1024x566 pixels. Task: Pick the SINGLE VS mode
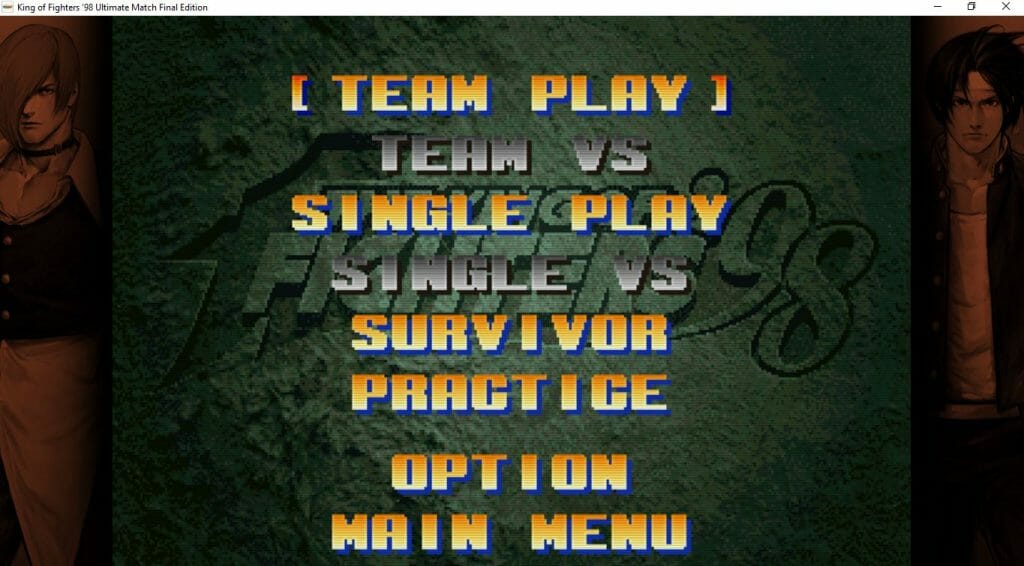(x=511, y=272)
